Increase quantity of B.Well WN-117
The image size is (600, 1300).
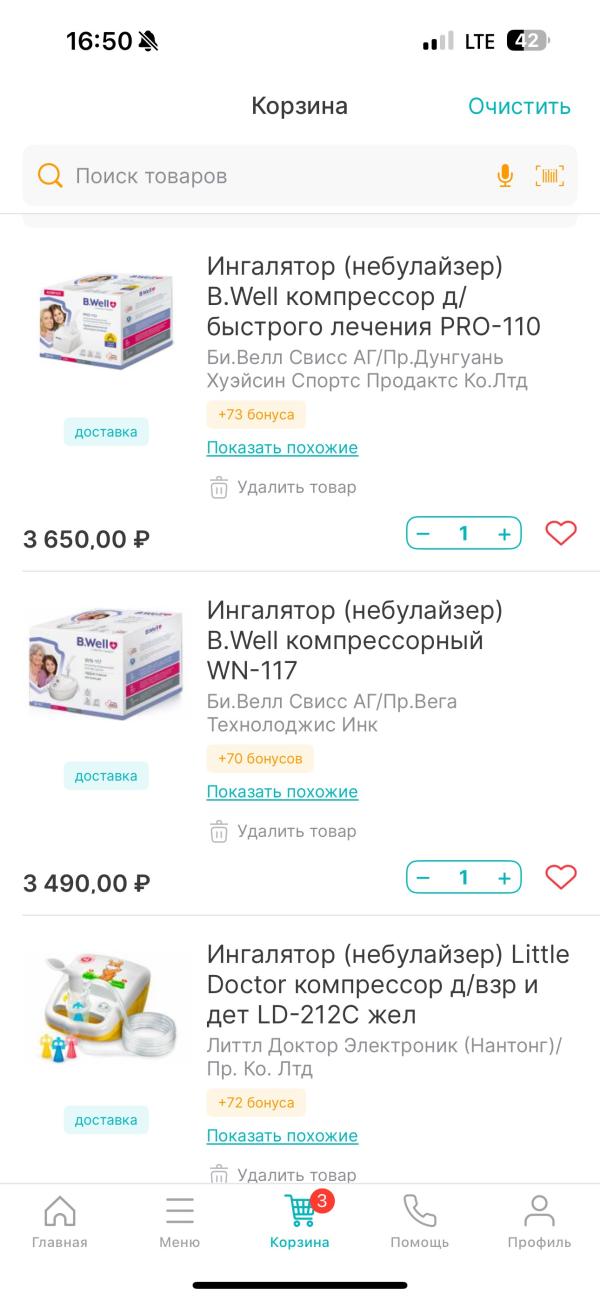pos(504,878)
